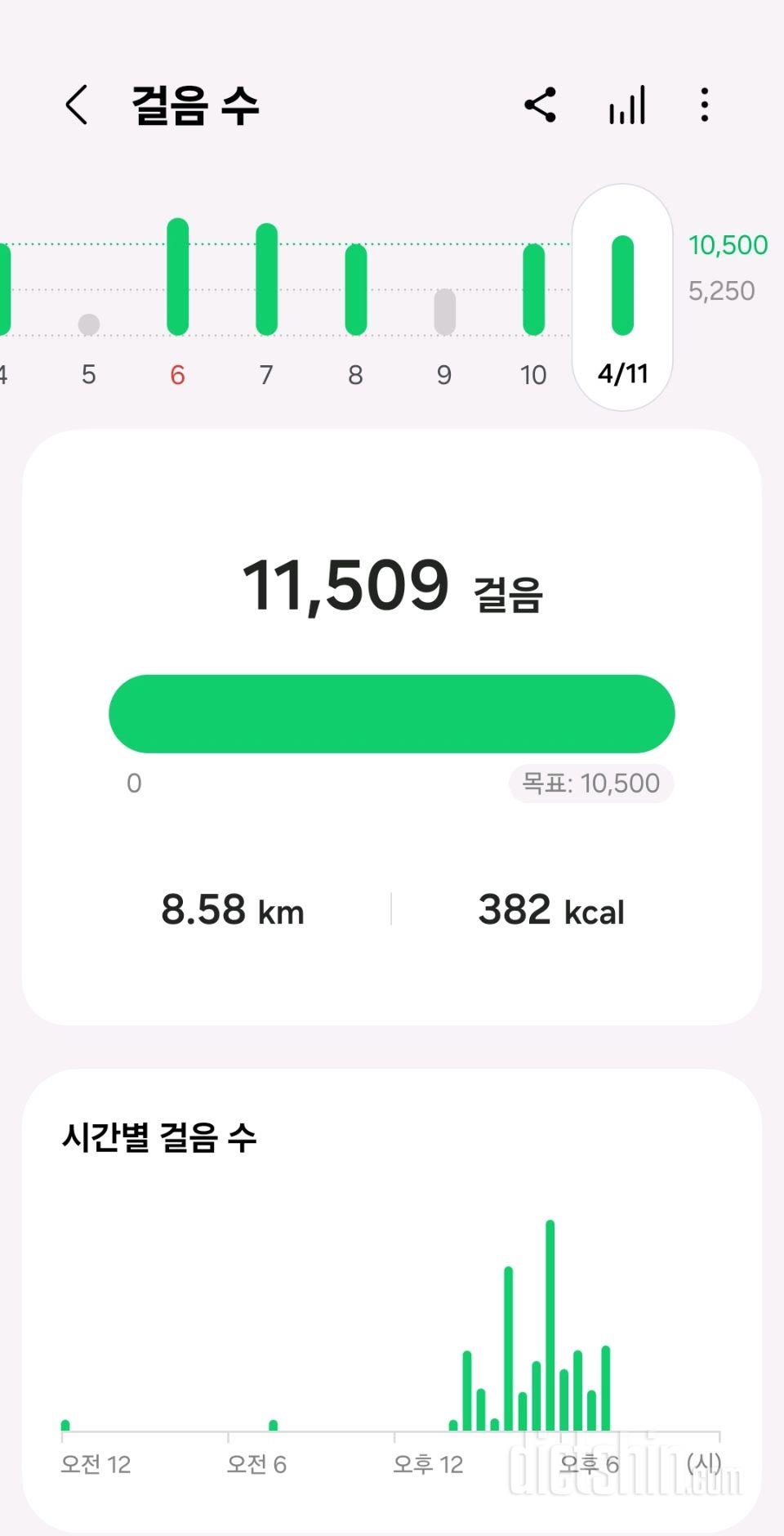Select day 7 in the date chart
The height and width of the screenshot is (1536, 784).
pyautogui.click(x=266, y=302)
